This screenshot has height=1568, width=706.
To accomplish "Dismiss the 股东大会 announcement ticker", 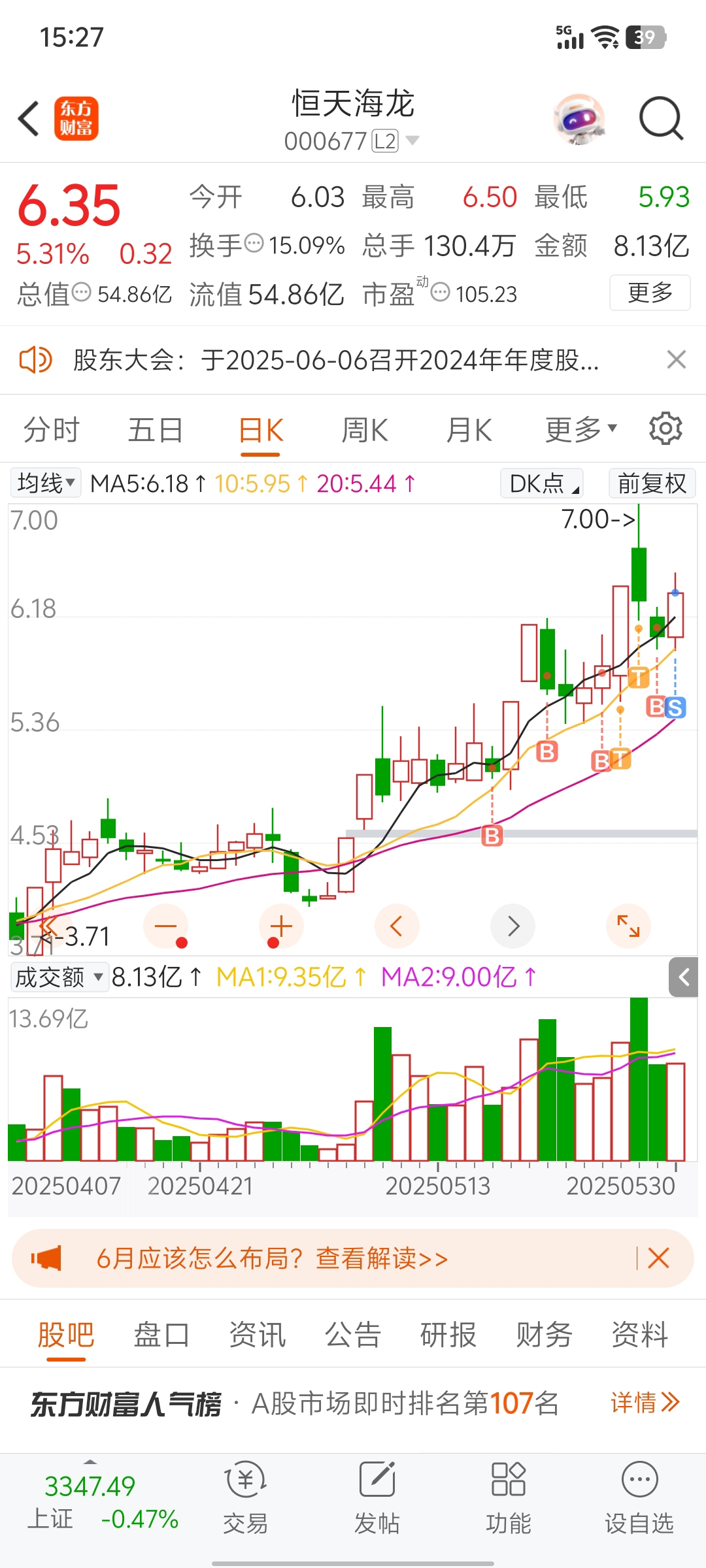I will [x=676, y=359].
